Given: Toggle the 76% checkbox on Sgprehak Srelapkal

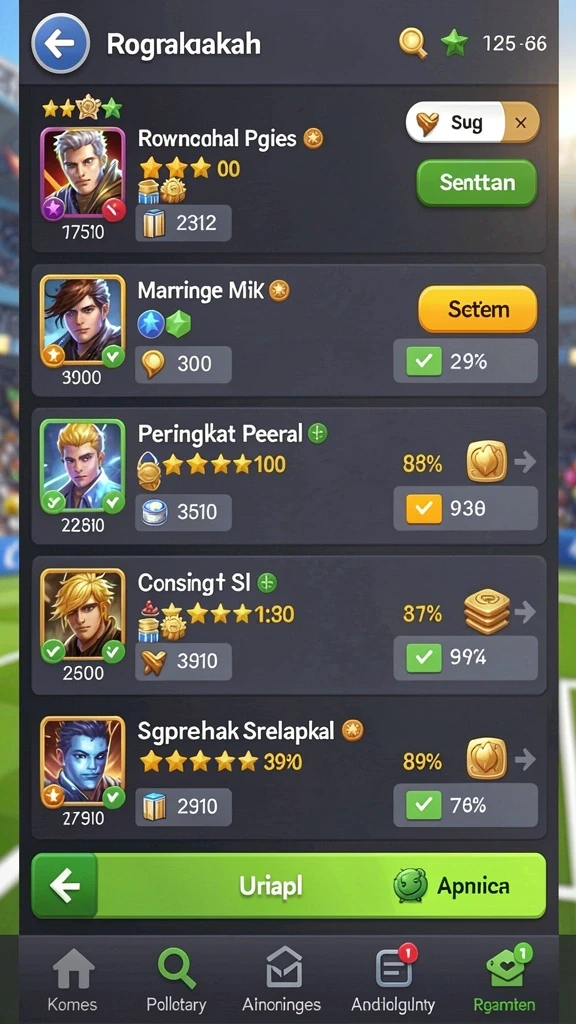Looking at the screenshot, I should pos(424,805).
